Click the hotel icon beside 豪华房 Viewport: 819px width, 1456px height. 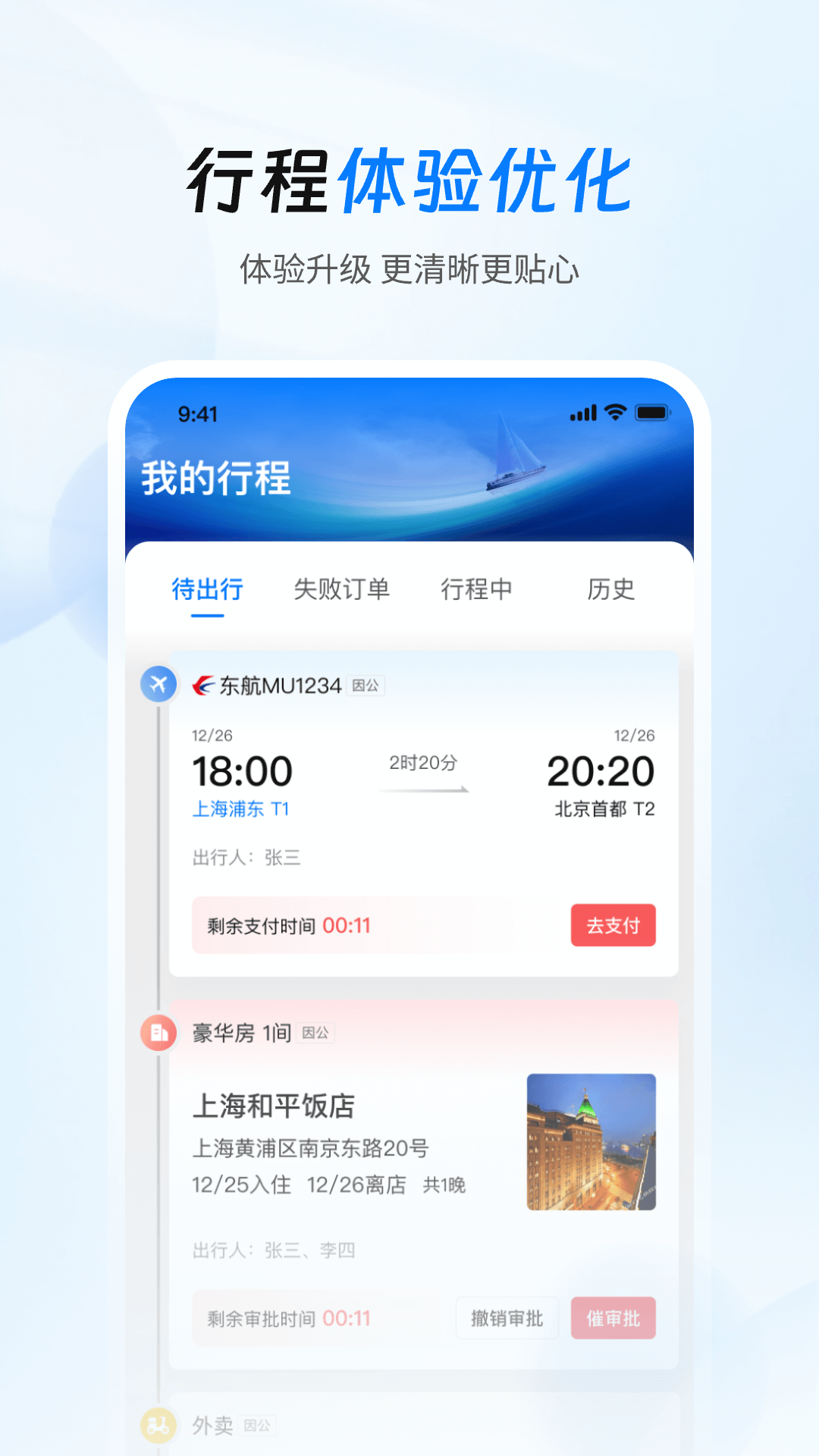[x=158, y=1031]
